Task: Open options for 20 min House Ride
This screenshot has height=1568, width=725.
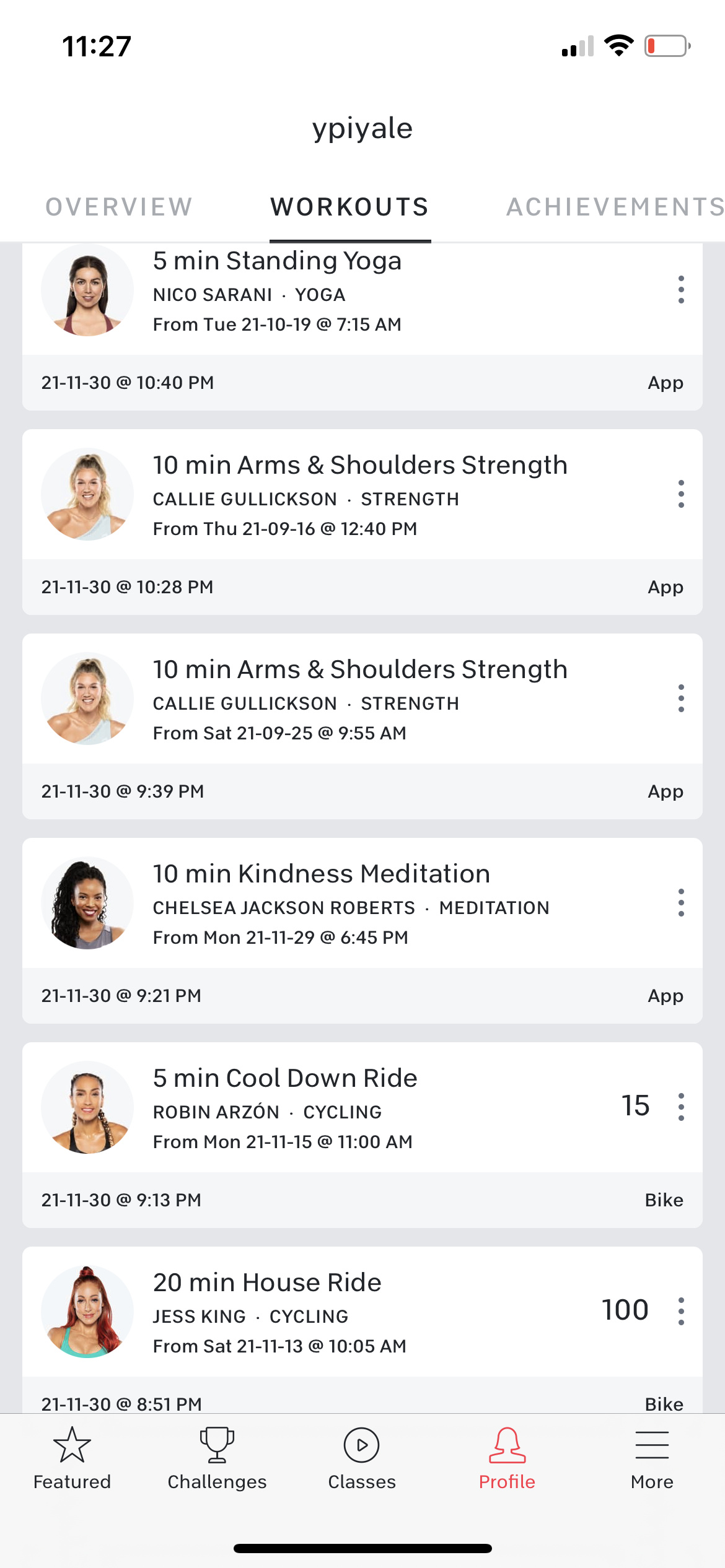Action: 681,1312
